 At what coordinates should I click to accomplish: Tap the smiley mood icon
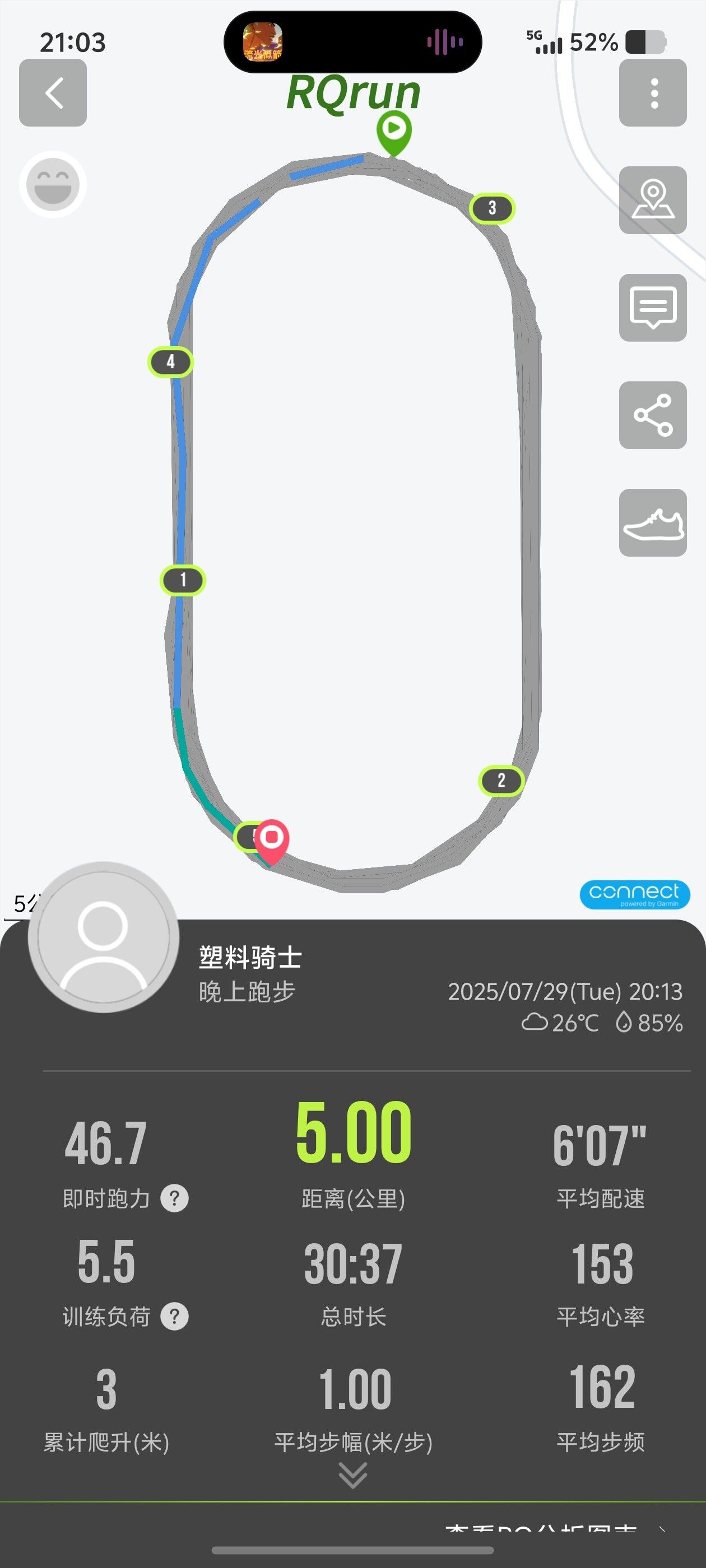pyautogui.click(x=53, y=185)
